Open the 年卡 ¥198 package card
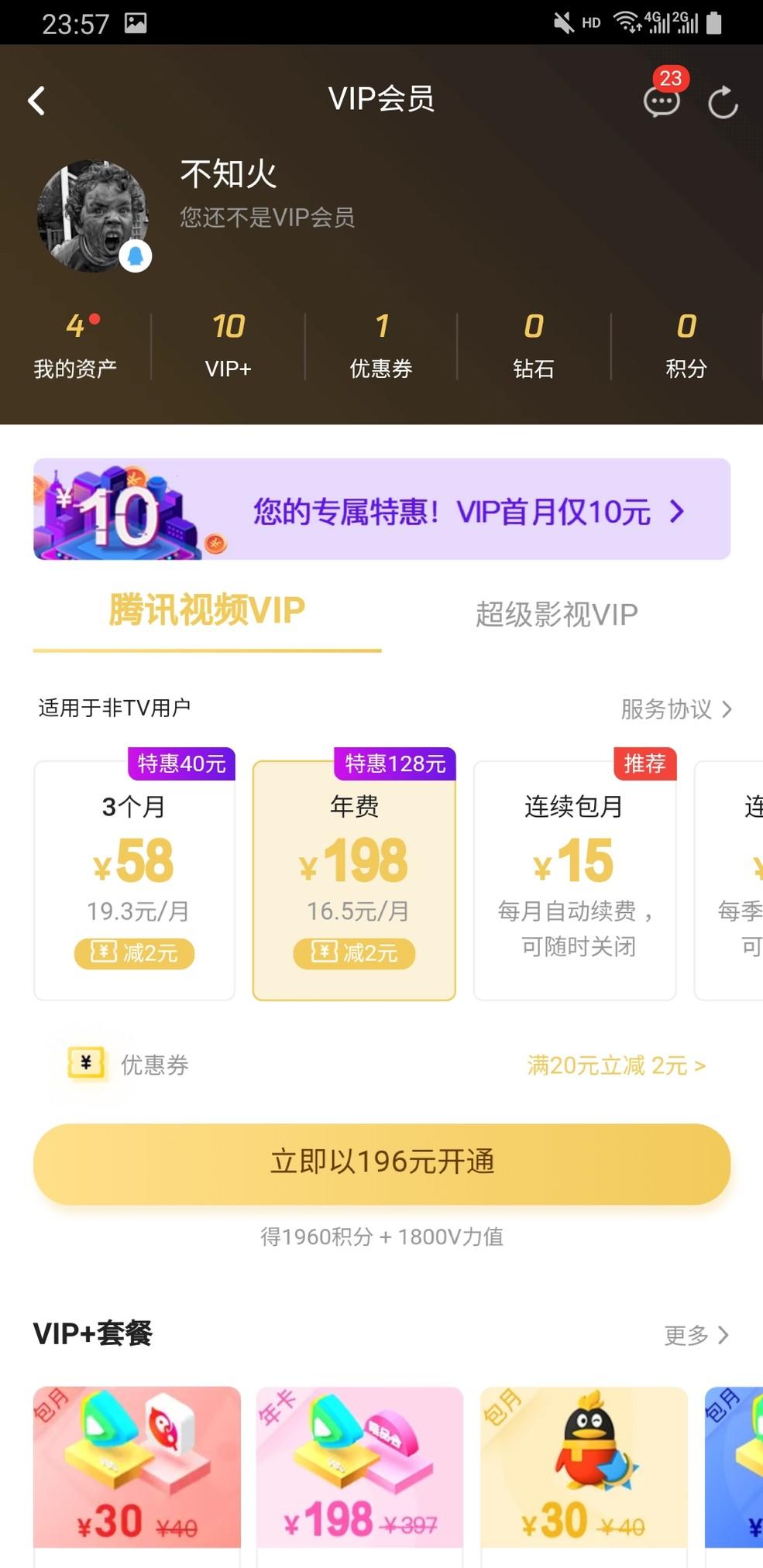Screen dimensions: 763x1568 point(359,1467)
